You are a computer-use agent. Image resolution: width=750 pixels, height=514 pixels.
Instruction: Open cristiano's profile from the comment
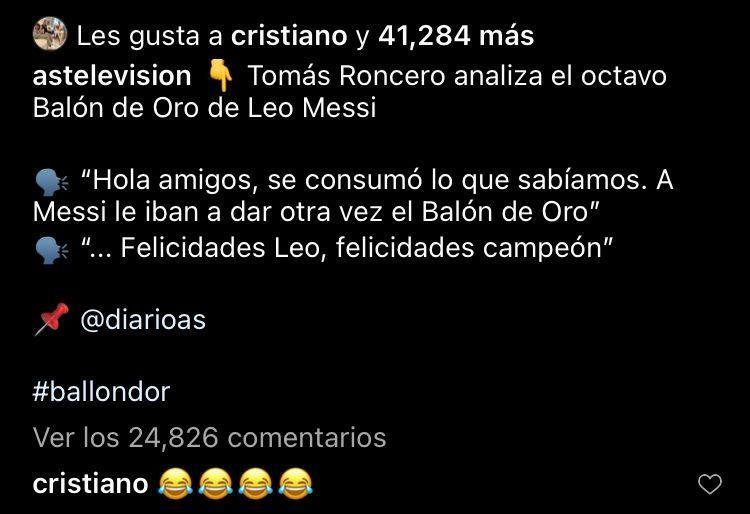(x=90, y=484)
